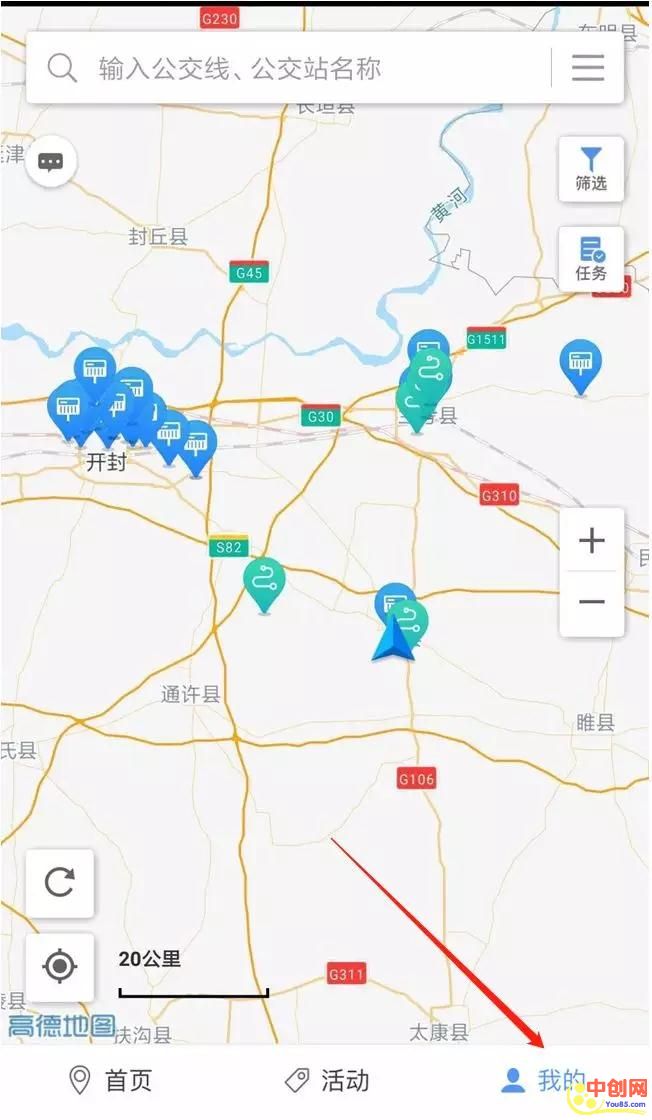Screen dimensions: 652x1120
Task: Open the chat message bubble
Action: 51,162
